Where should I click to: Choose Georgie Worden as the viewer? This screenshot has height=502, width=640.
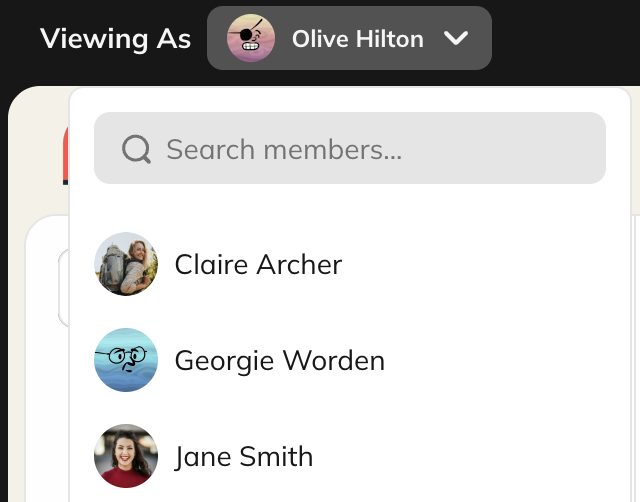278,360
